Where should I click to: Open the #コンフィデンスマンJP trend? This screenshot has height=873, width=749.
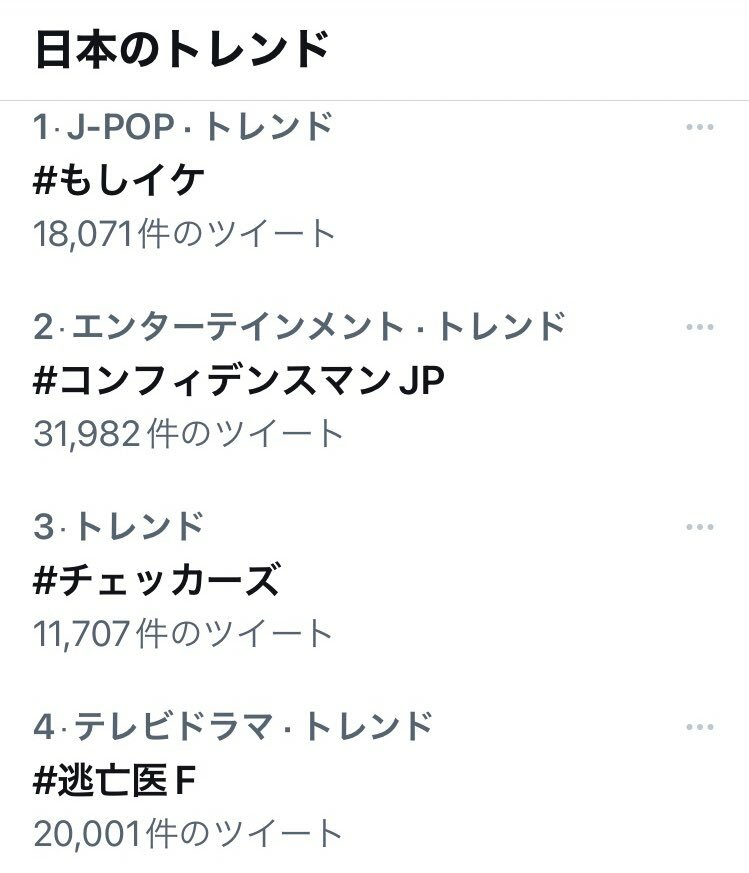point(239,381)
